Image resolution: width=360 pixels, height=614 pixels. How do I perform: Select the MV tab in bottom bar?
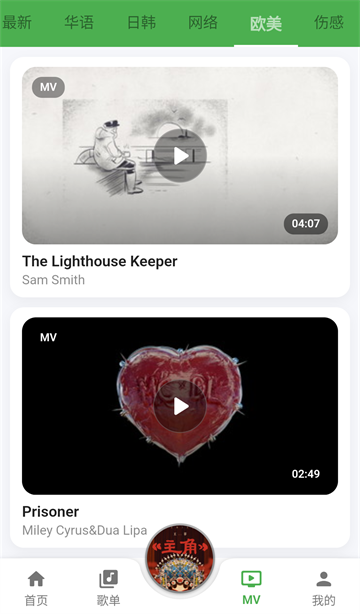251,588
